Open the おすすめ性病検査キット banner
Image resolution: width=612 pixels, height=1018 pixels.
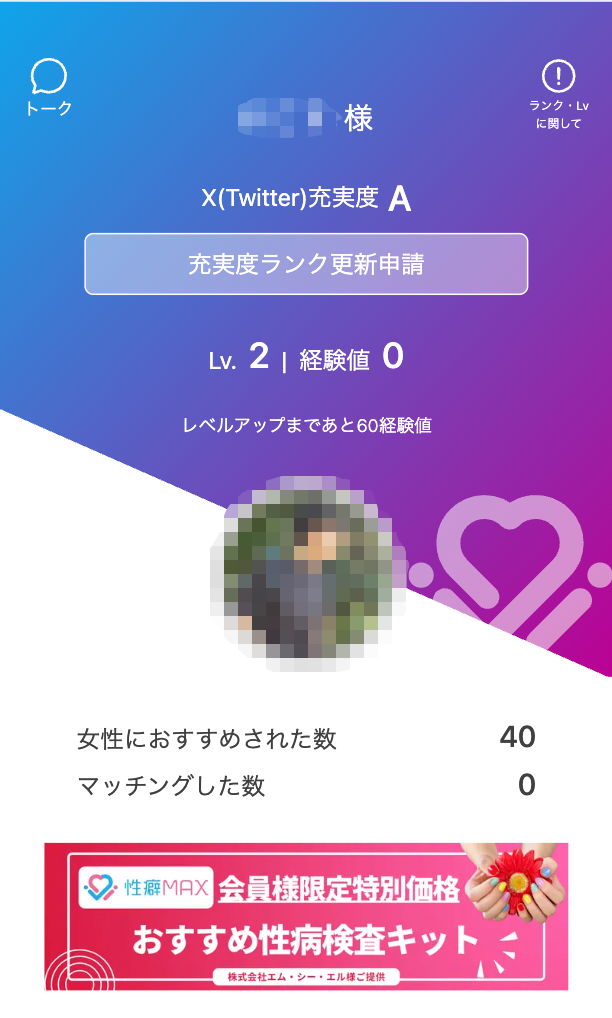[x=306, y=916]
